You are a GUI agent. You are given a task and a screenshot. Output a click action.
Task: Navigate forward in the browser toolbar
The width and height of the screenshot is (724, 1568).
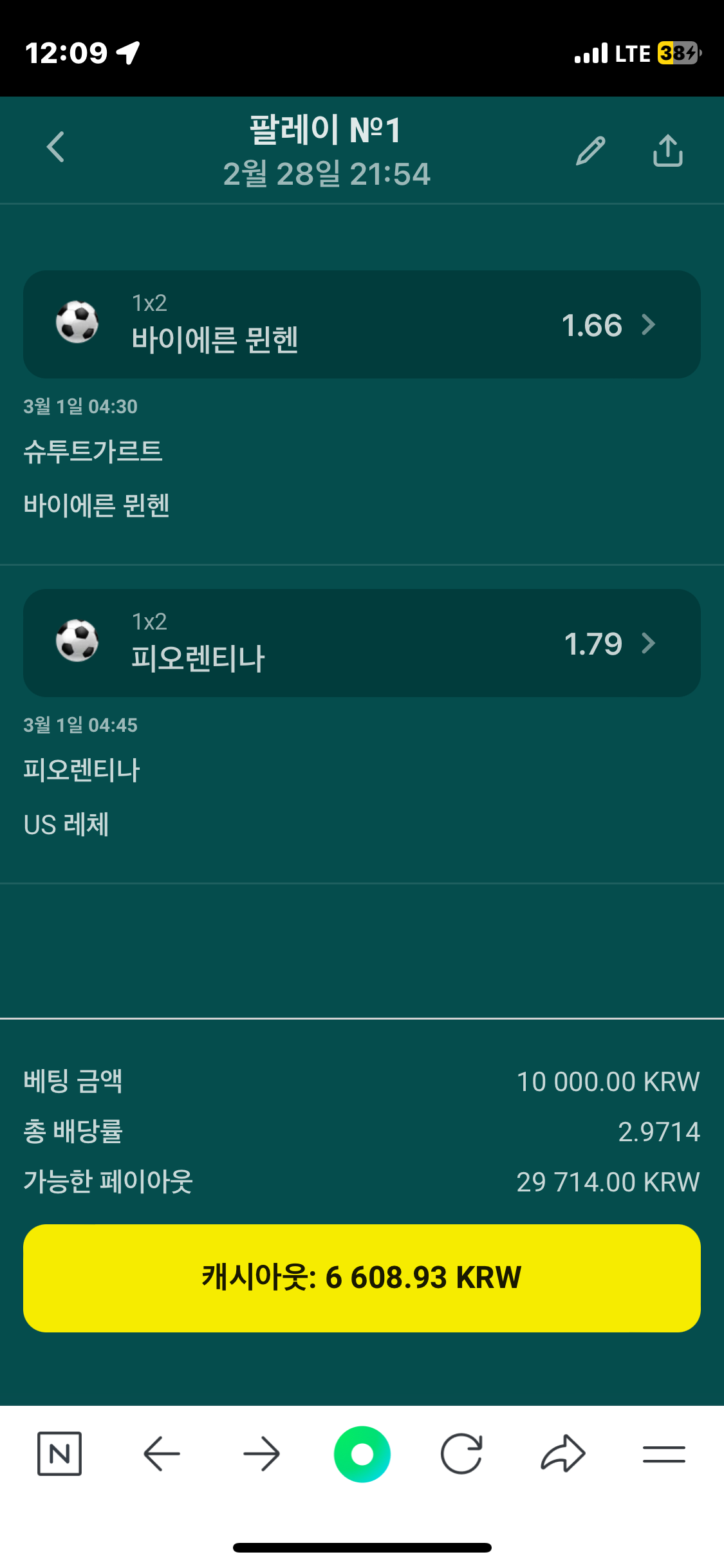[261, 1453]
